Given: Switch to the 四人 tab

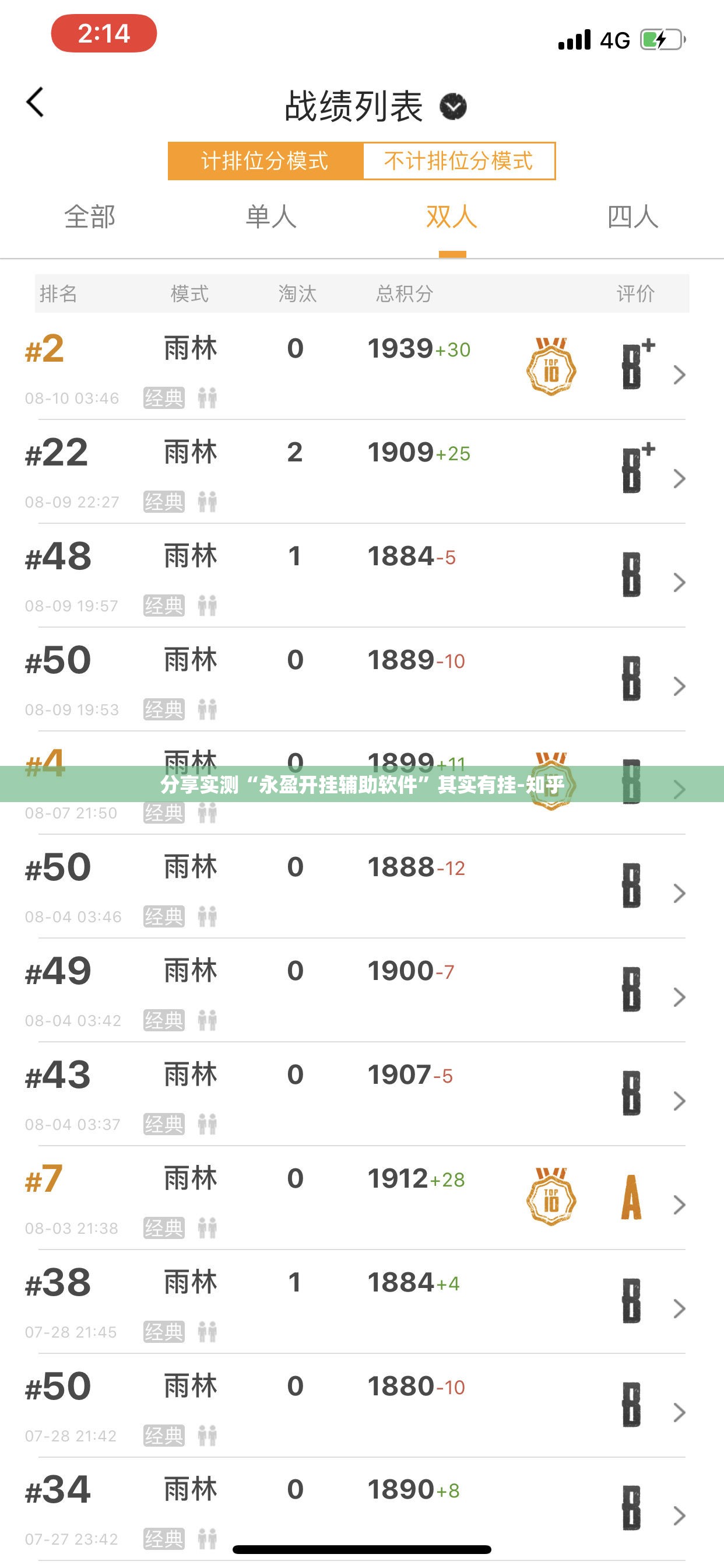Looking at the screenshot, I should coord(632,216).
